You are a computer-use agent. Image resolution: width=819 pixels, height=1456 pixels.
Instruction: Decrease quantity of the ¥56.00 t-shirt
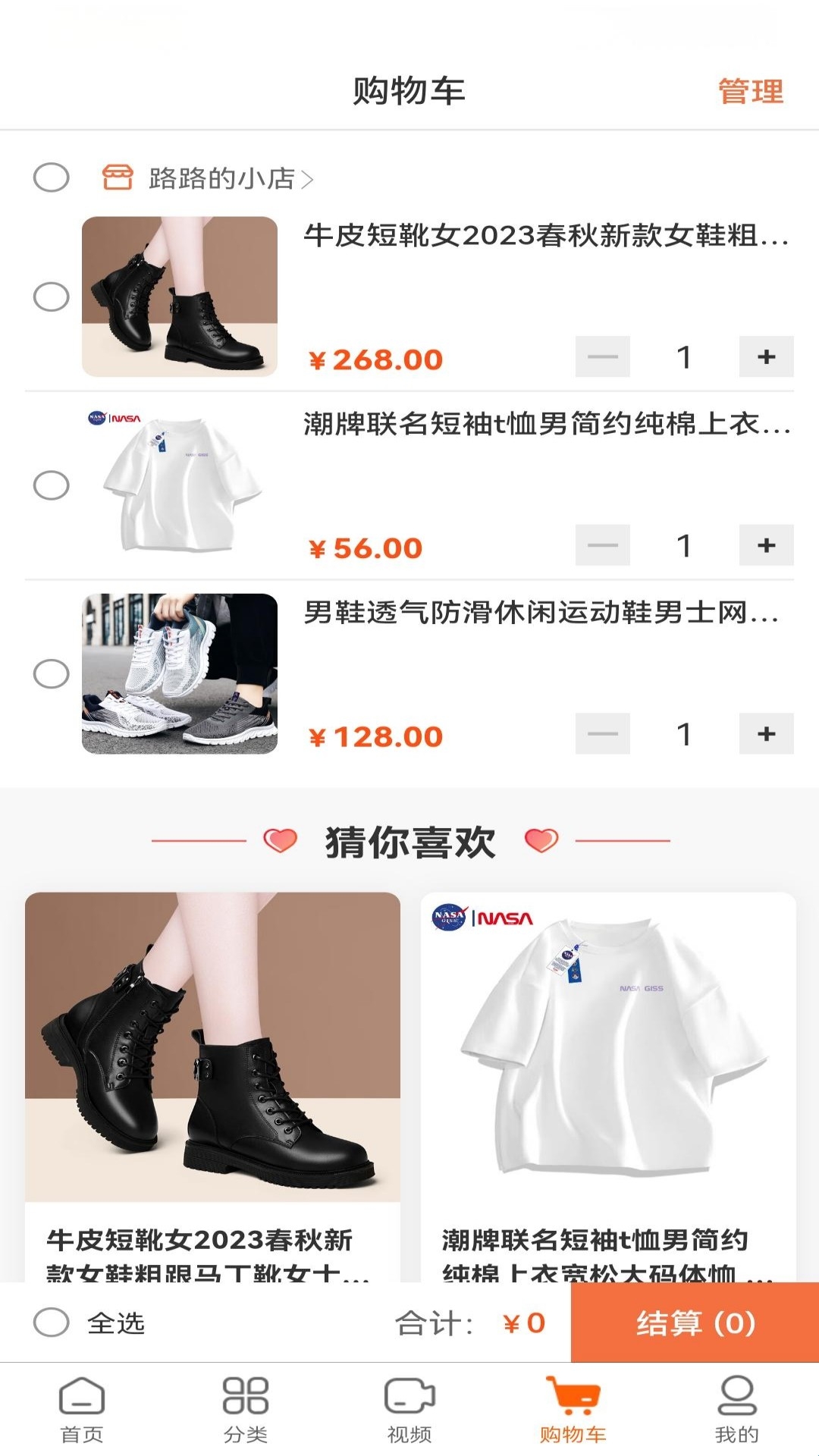603,545
